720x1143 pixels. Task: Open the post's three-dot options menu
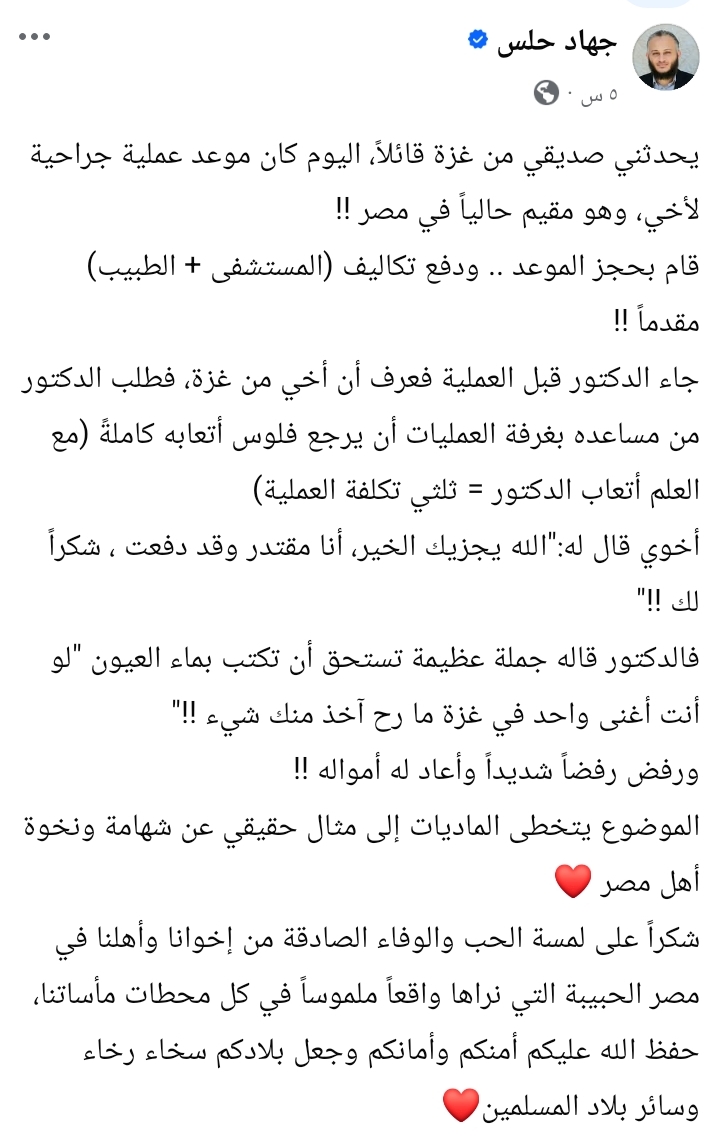pos(34,38)
